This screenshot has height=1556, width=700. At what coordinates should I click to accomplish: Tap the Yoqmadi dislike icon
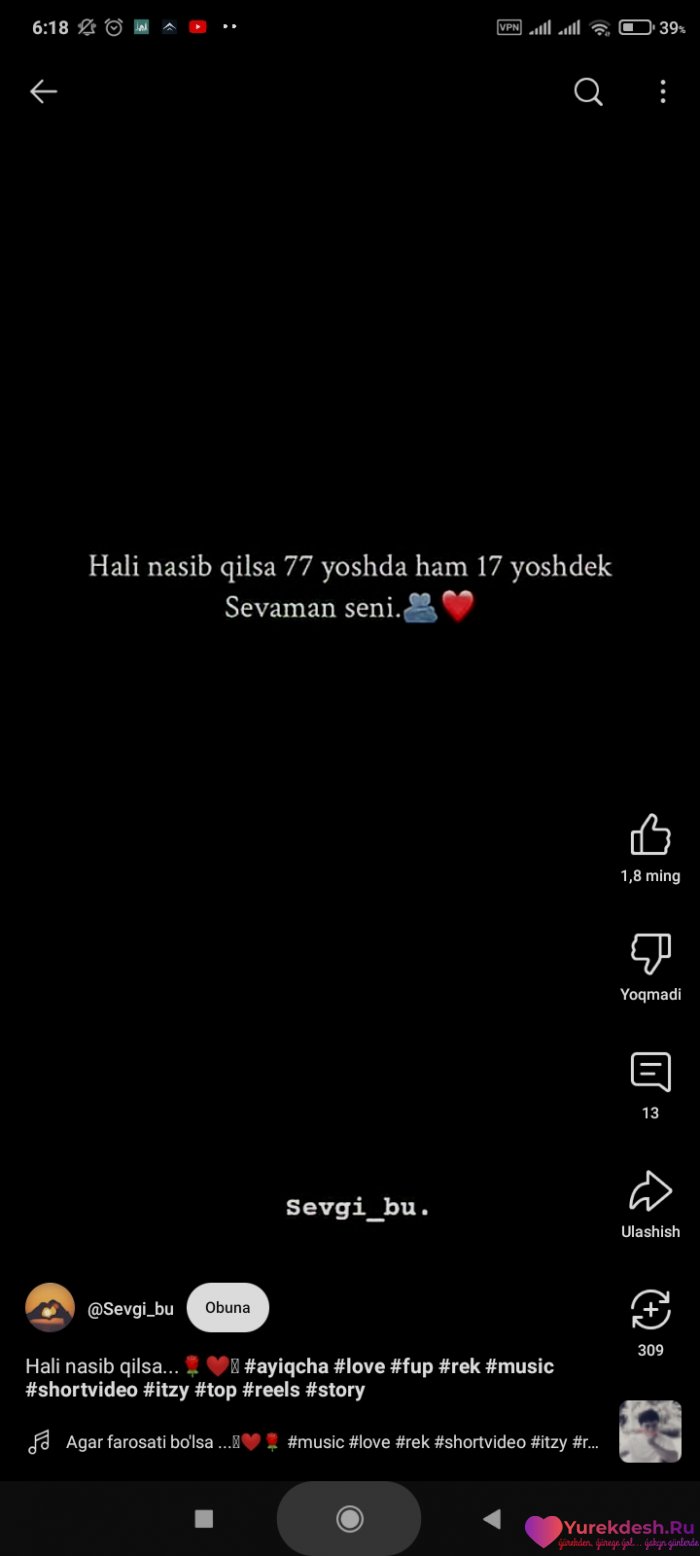pyautogui.click(x=650, y=954)
